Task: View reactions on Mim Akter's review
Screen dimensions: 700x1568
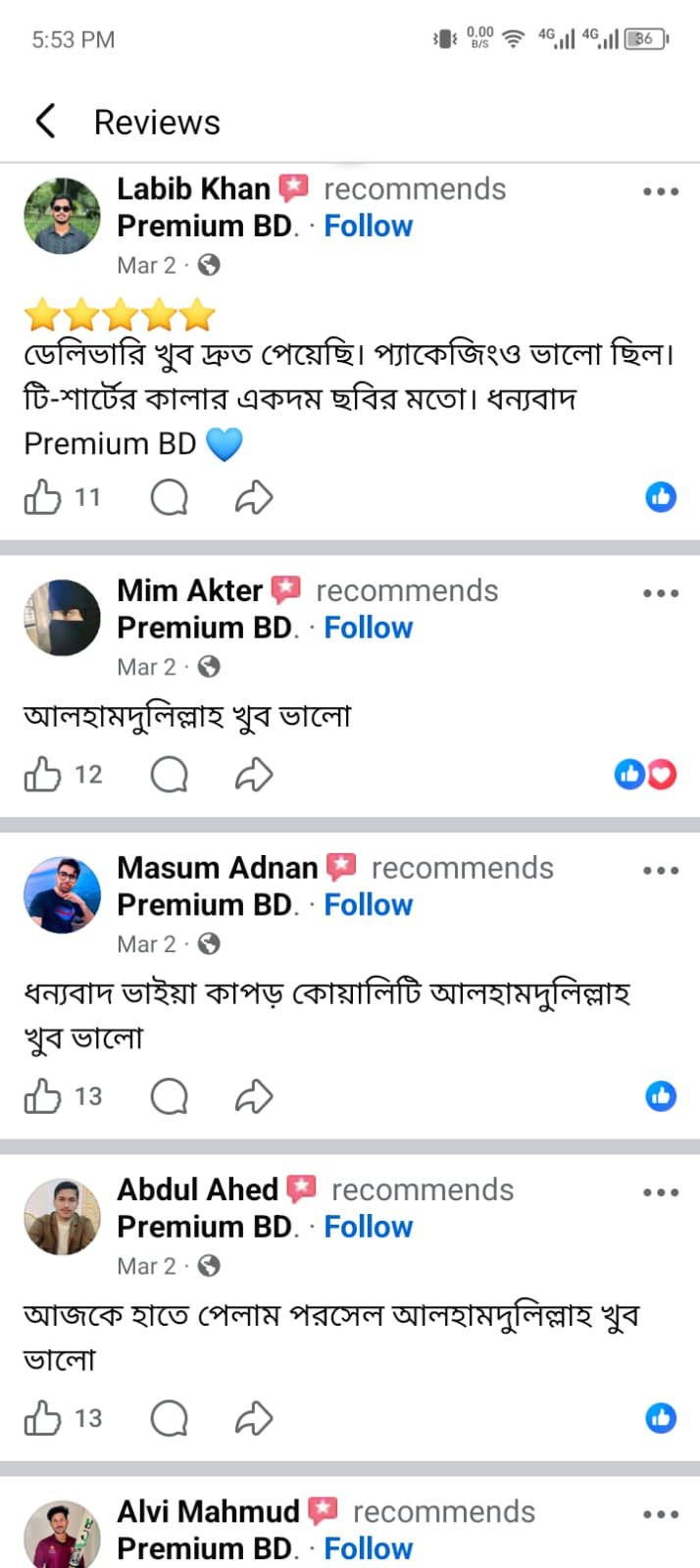Action: click(x=645, y=775)
